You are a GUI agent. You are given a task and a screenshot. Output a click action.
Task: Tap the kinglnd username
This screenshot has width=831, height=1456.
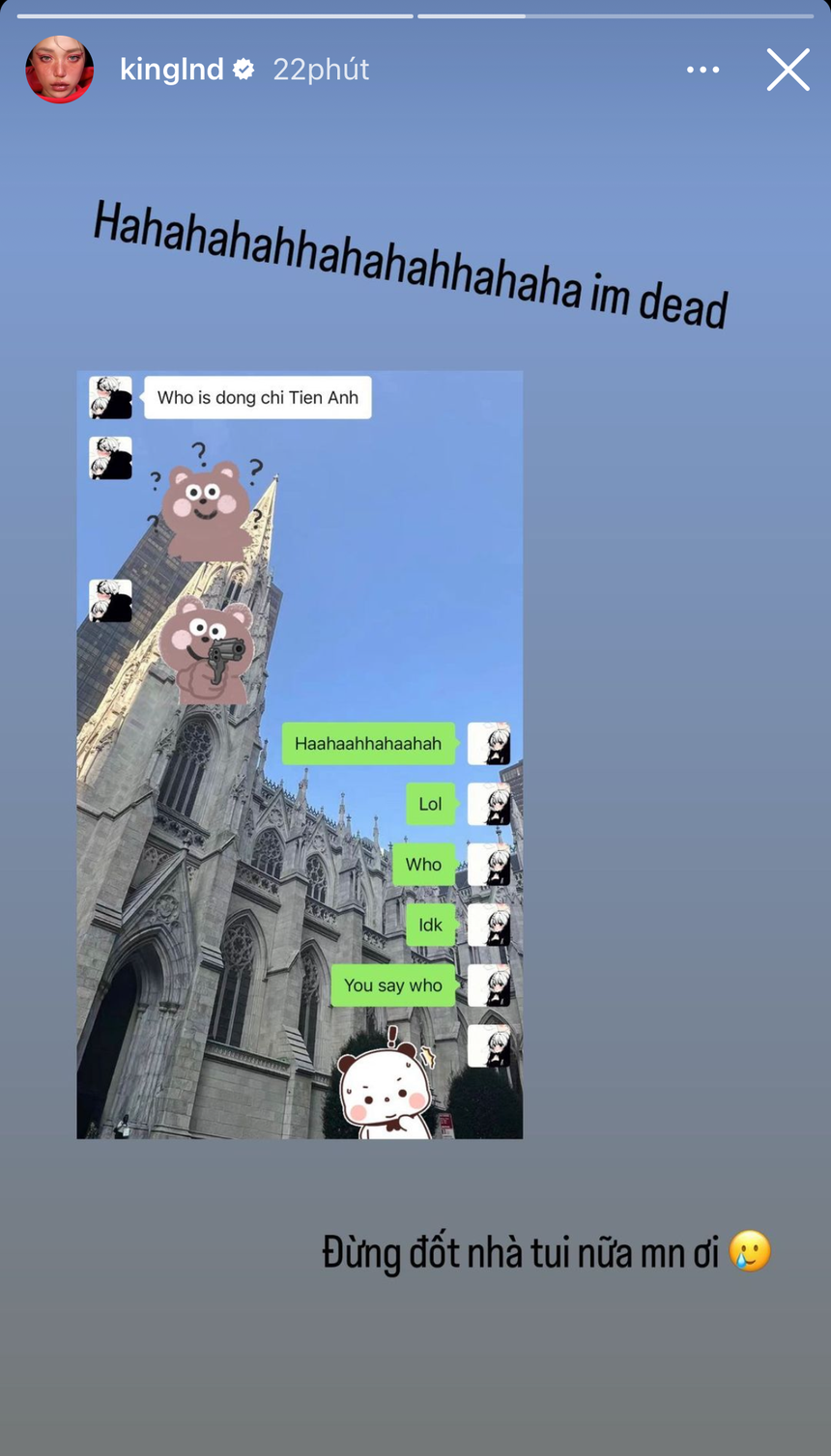click(x=171, y=70)
